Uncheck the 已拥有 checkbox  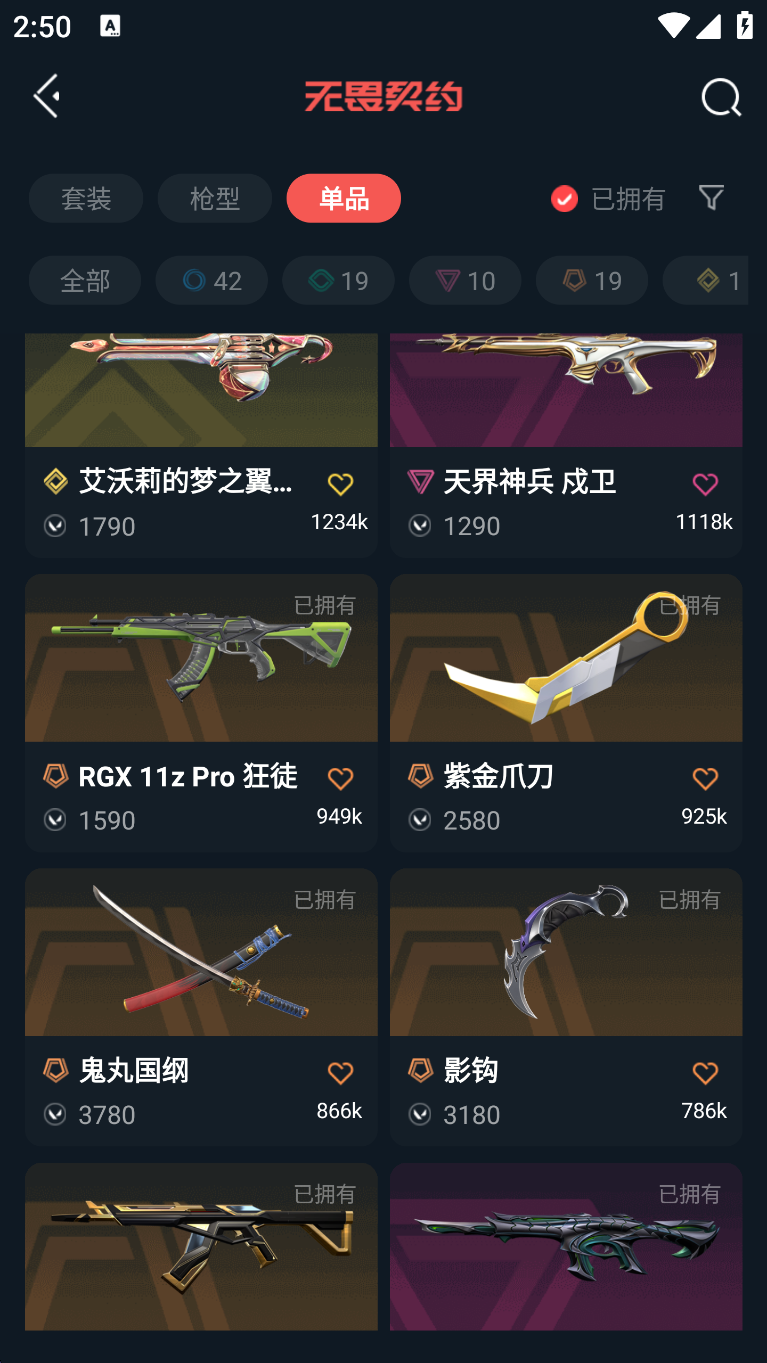(564, 198)
